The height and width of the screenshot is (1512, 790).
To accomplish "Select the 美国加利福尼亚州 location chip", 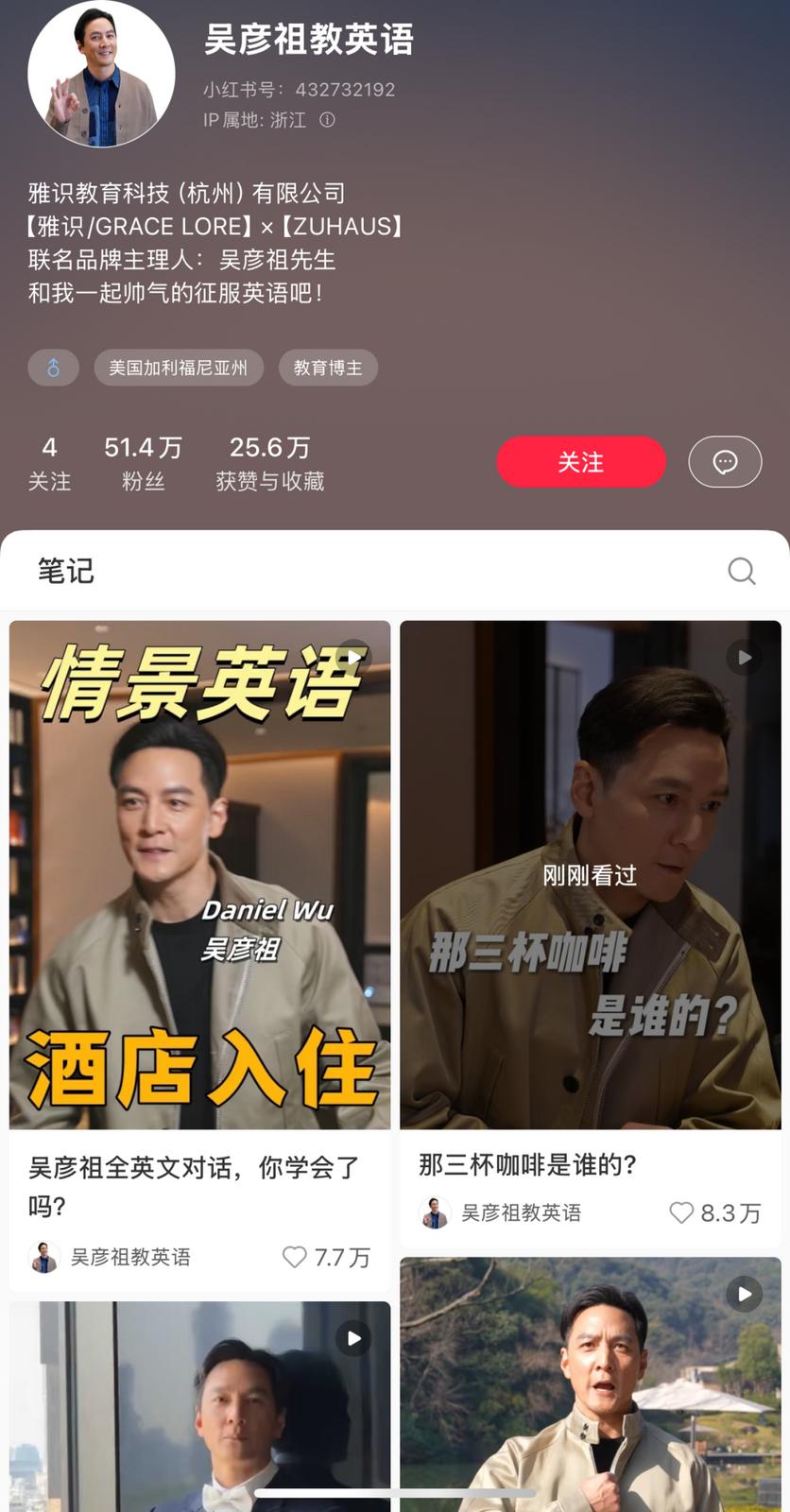I will coord(179,368).
